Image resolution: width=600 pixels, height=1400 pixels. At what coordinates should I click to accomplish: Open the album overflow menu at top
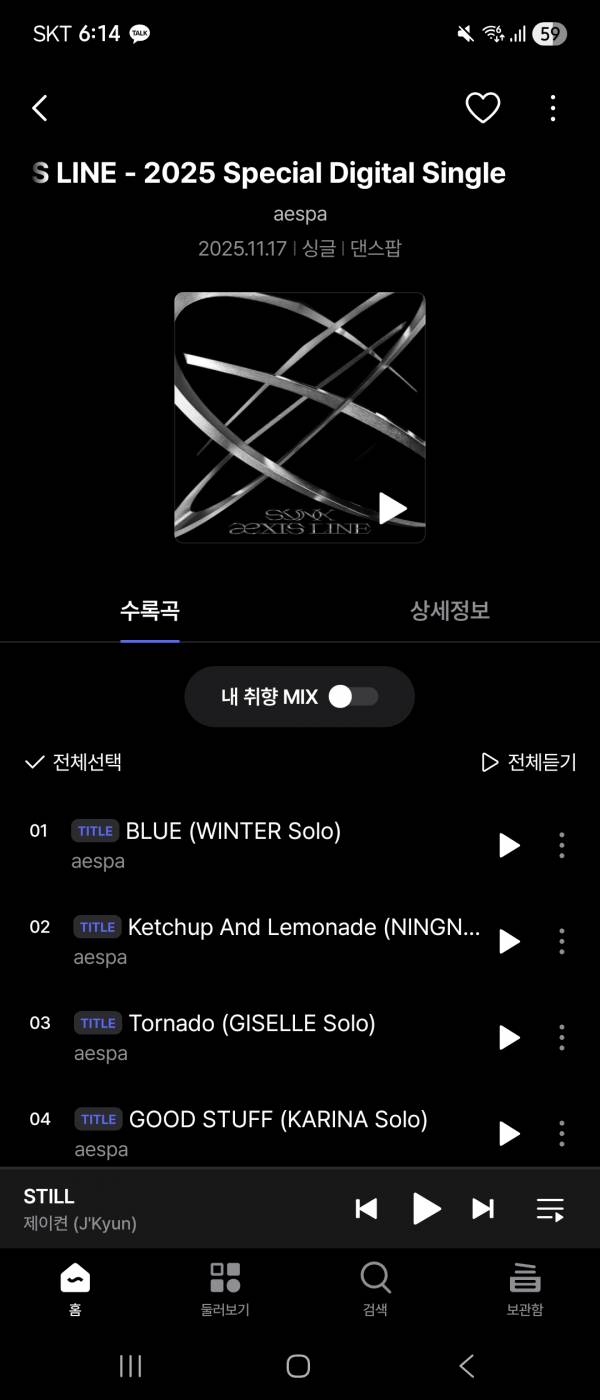553,108
